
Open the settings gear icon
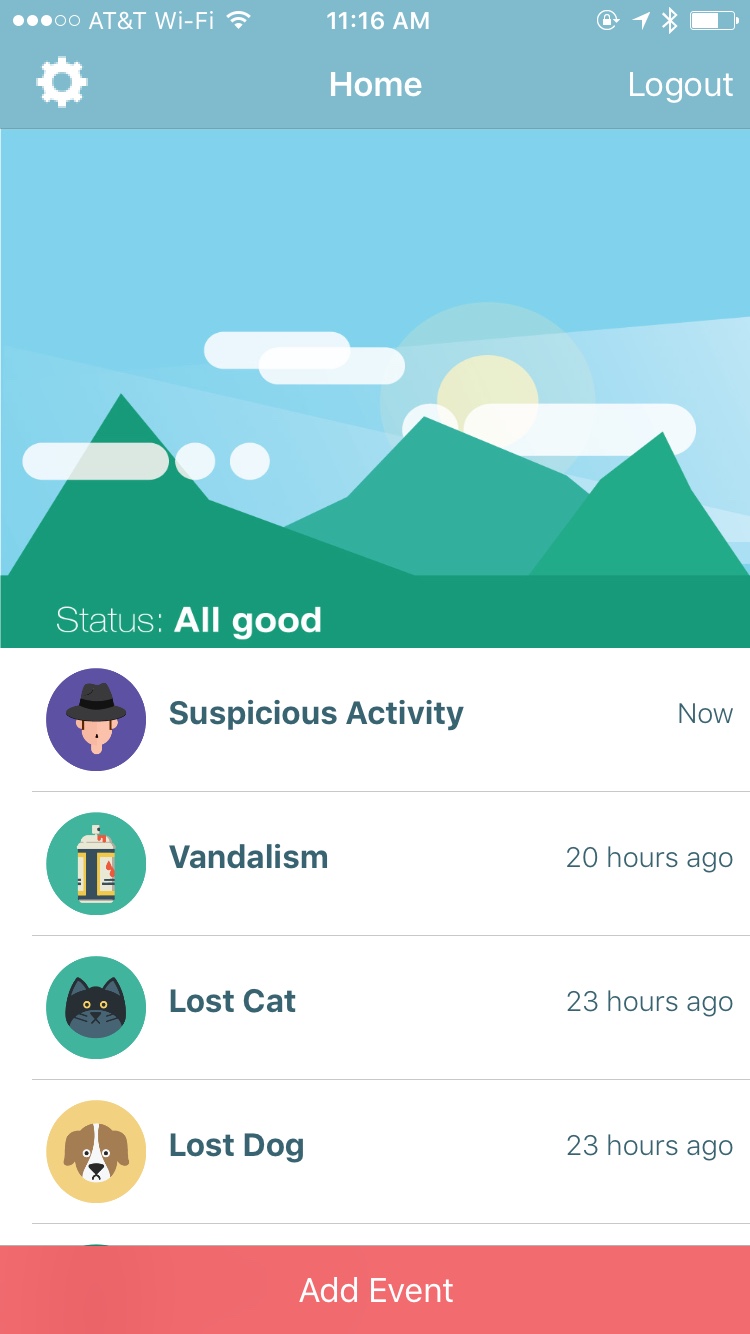(x=62, y=83)
